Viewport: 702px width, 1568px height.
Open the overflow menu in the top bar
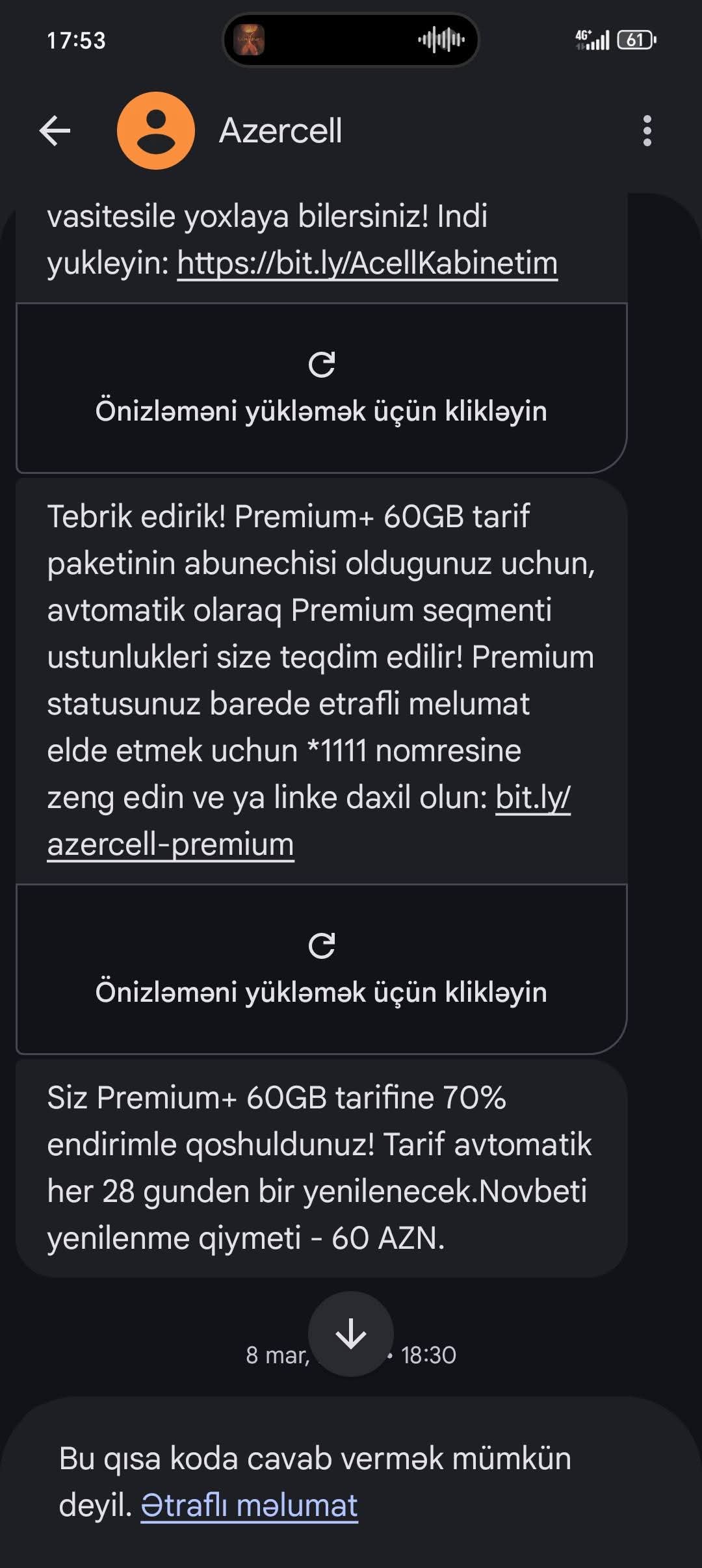(646, 131)
